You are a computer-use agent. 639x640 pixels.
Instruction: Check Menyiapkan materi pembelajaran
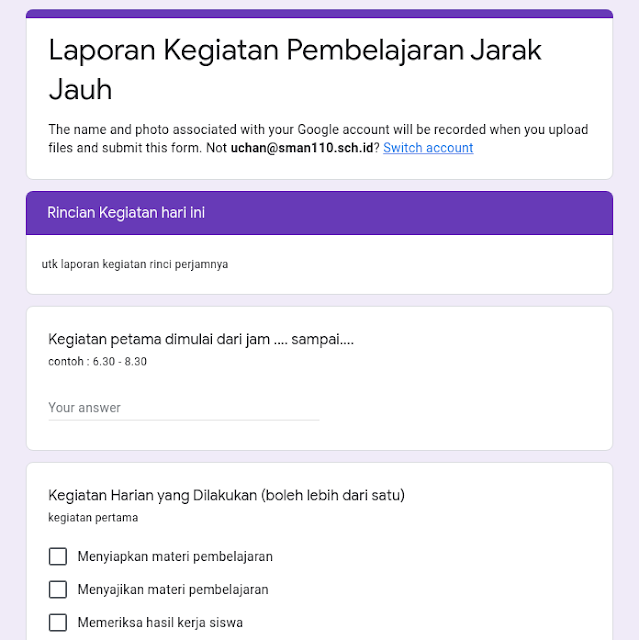(58, 556)
